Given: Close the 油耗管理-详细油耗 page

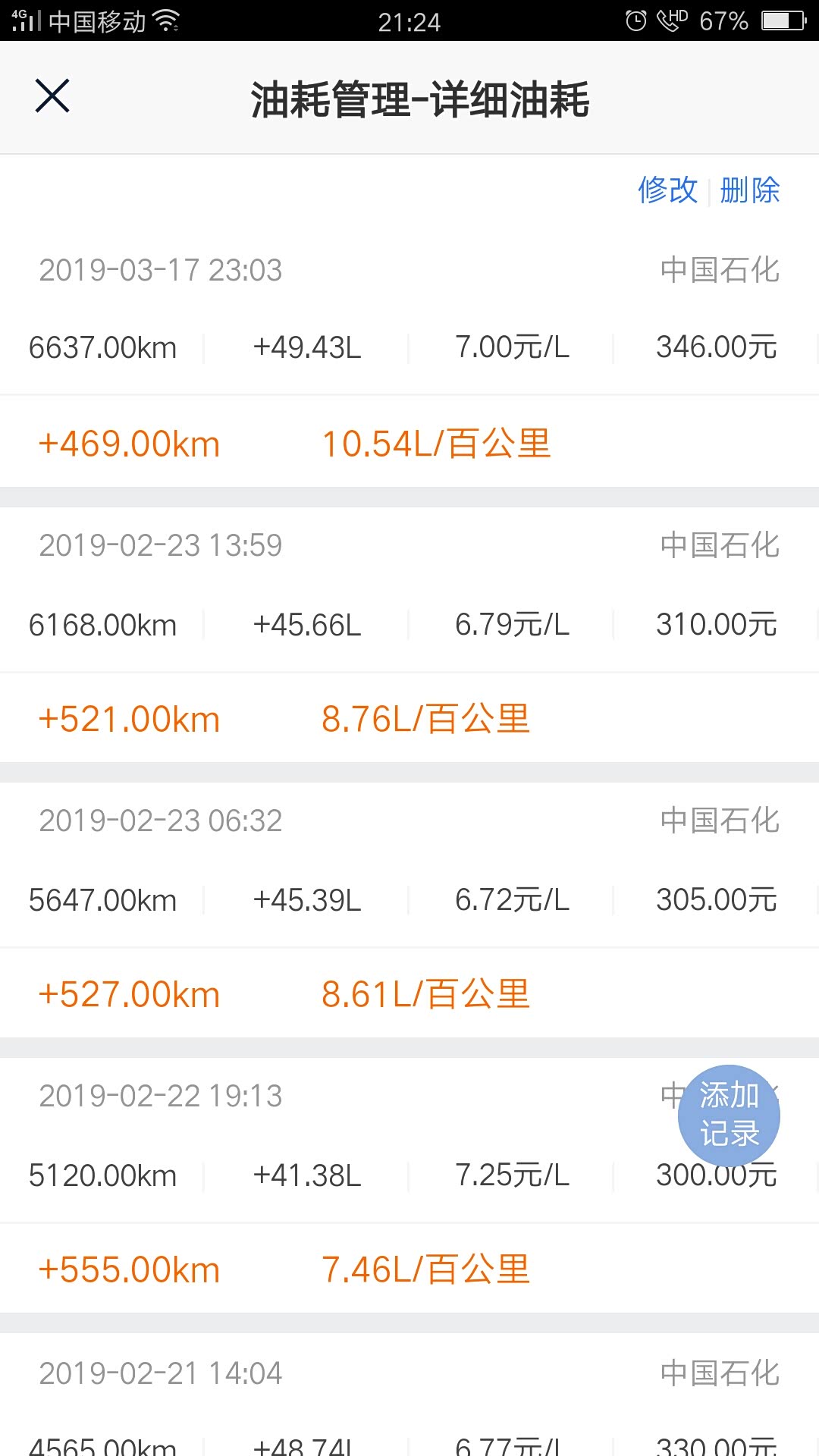Looking at the screenshot, I should (52, 96).
